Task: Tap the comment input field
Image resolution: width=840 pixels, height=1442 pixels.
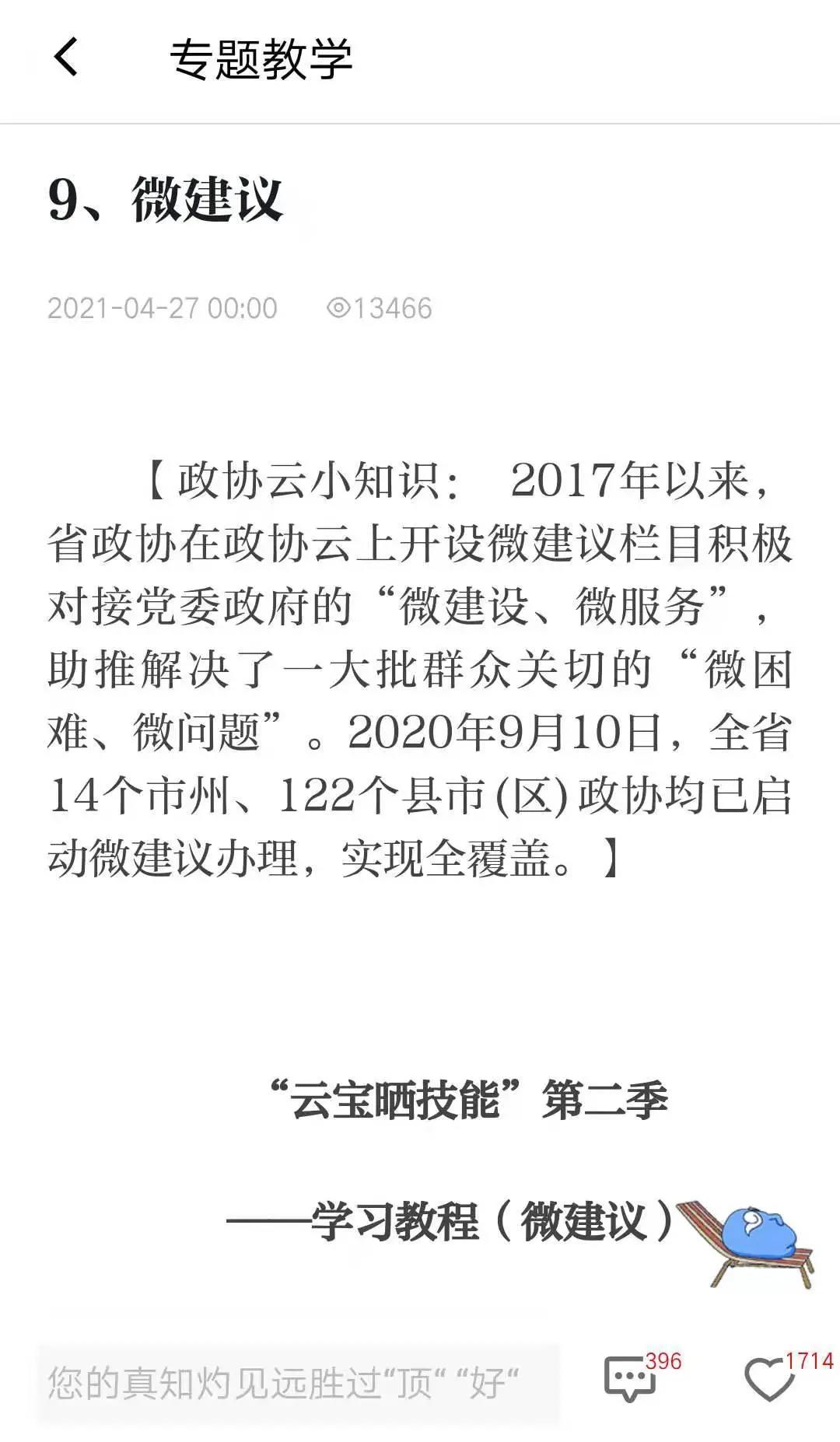Action: [299, 1383]
